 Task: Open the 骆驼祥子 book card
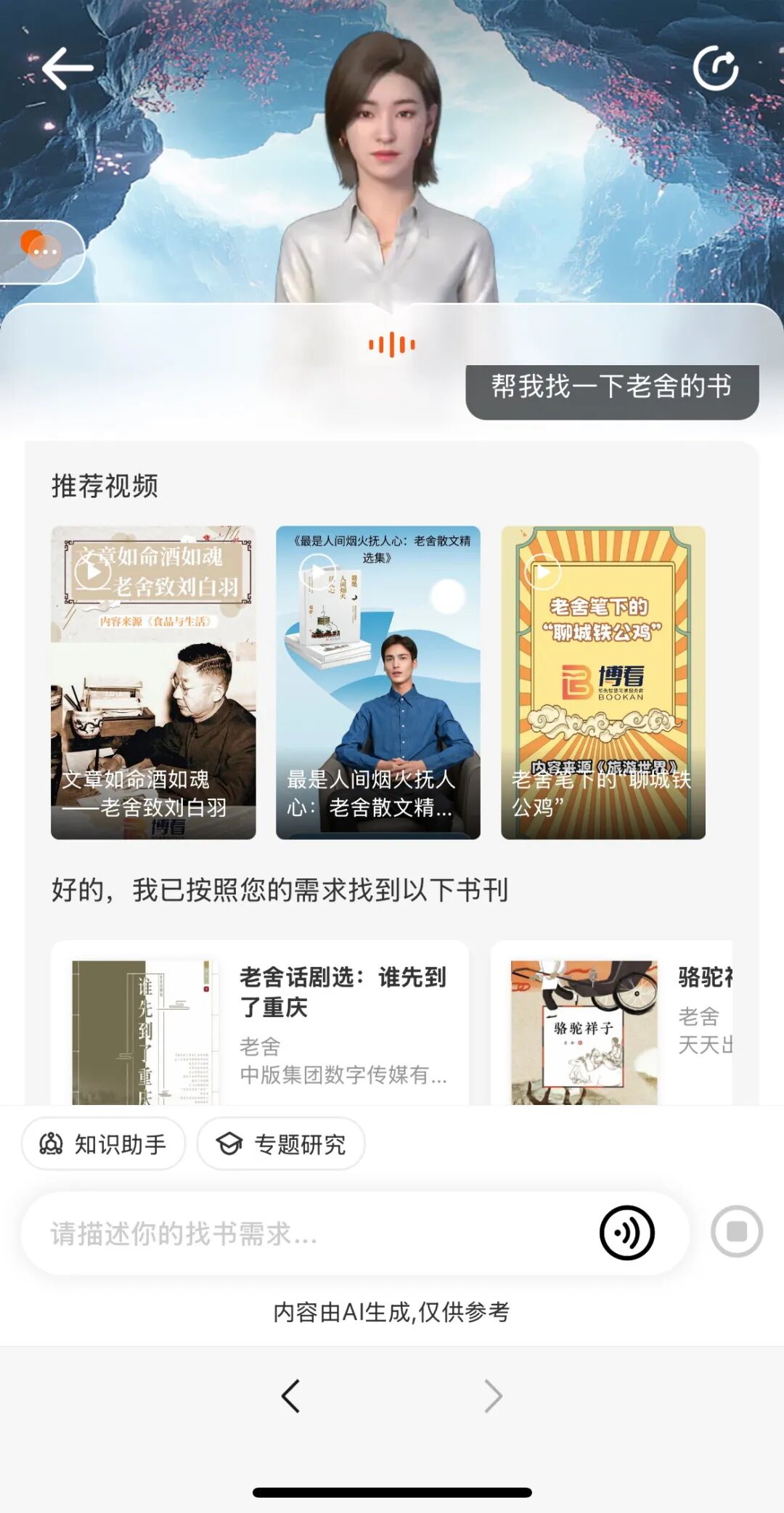(613, 1024)
